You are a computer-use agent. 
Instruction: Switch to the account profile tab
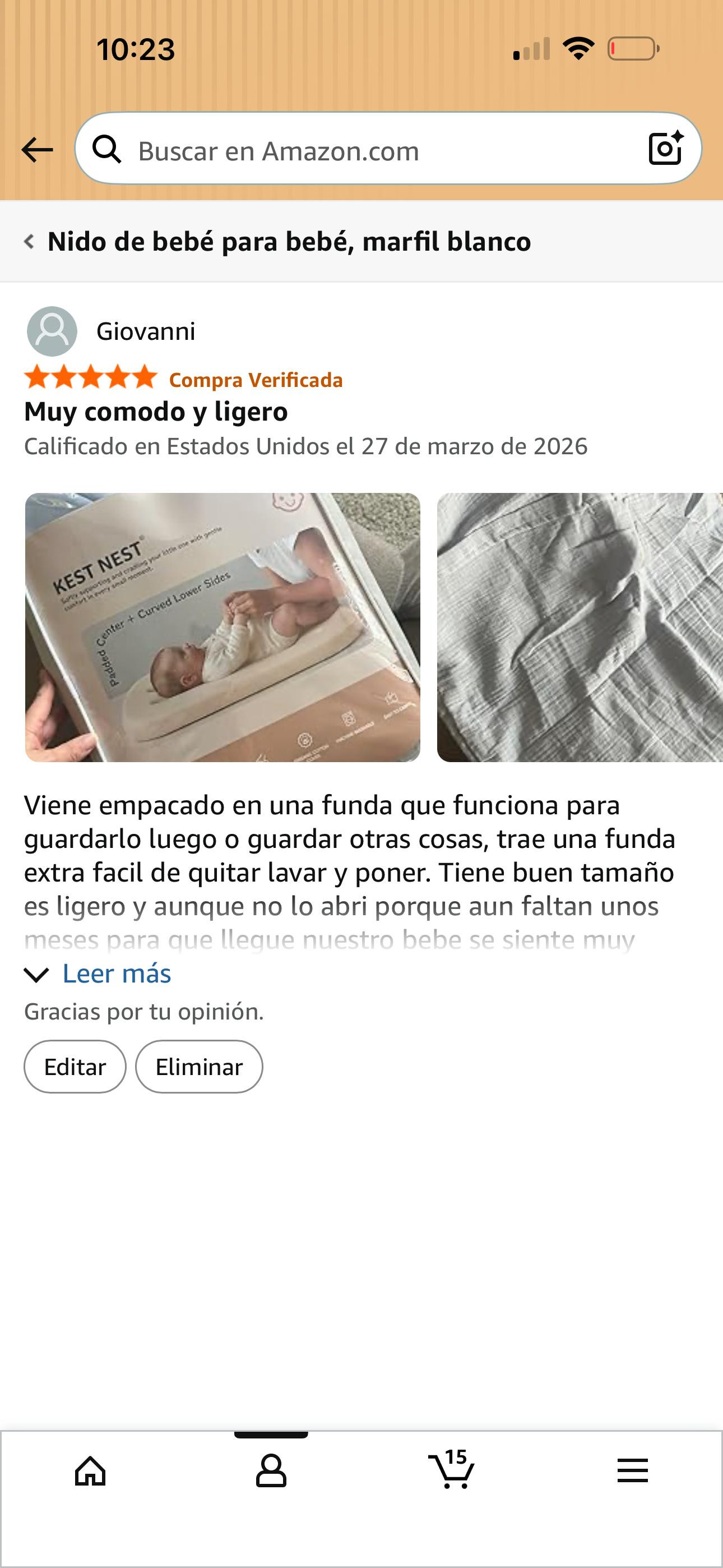tap(271, 1472)
